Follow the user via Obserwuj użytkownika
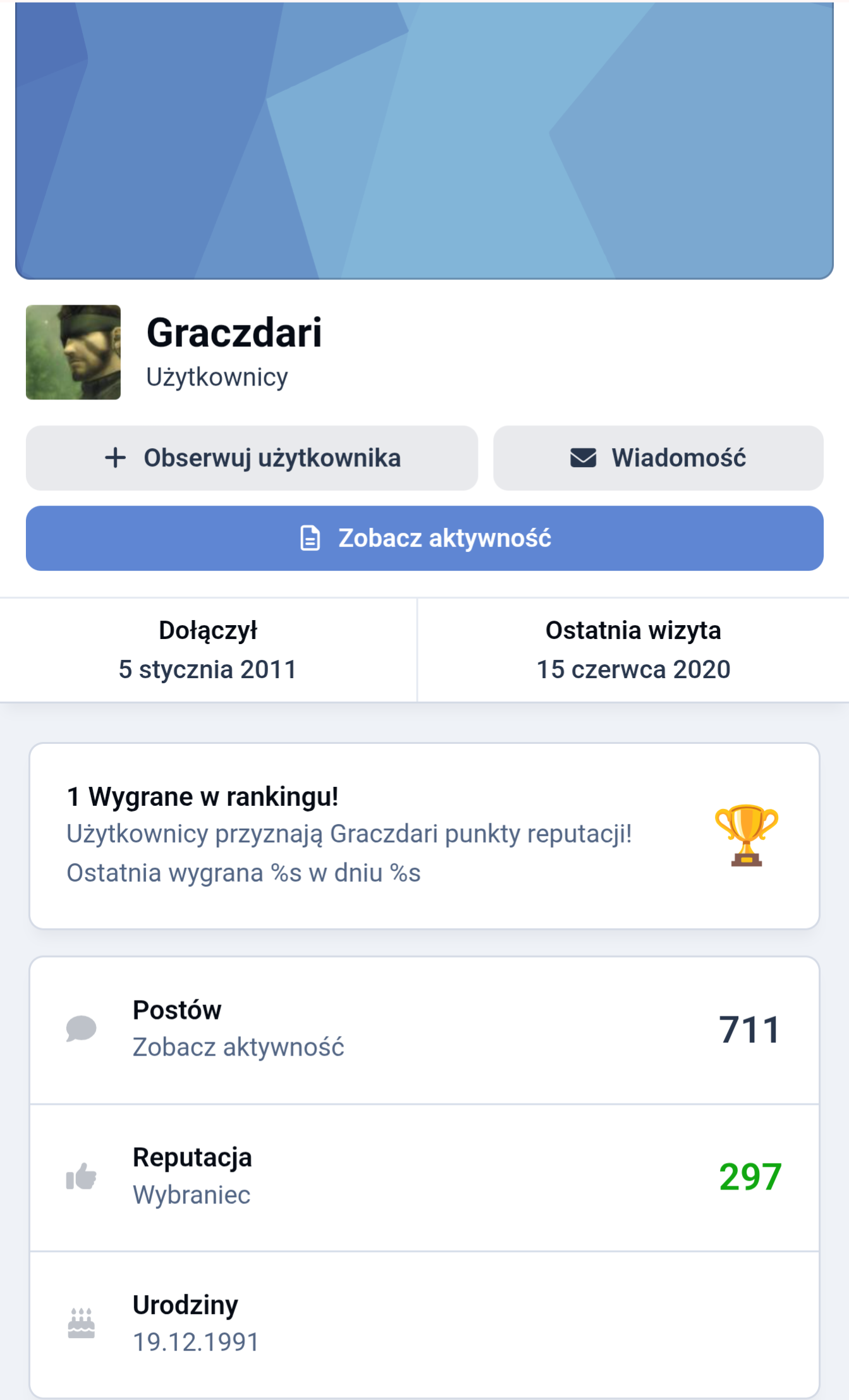The image size is (849, 1400). click(252, 458)
